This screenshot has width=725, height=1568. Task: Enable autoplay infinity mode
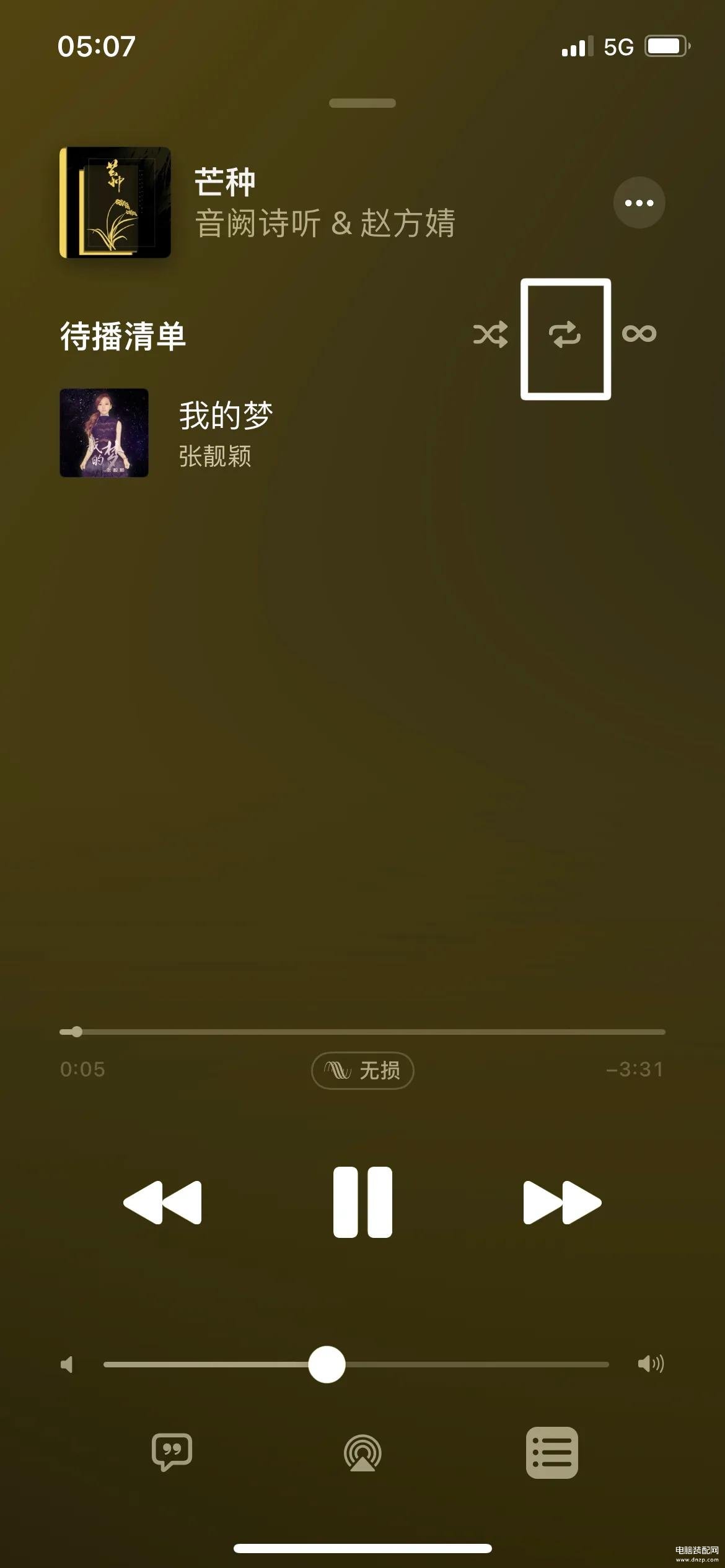coord(639,334)
